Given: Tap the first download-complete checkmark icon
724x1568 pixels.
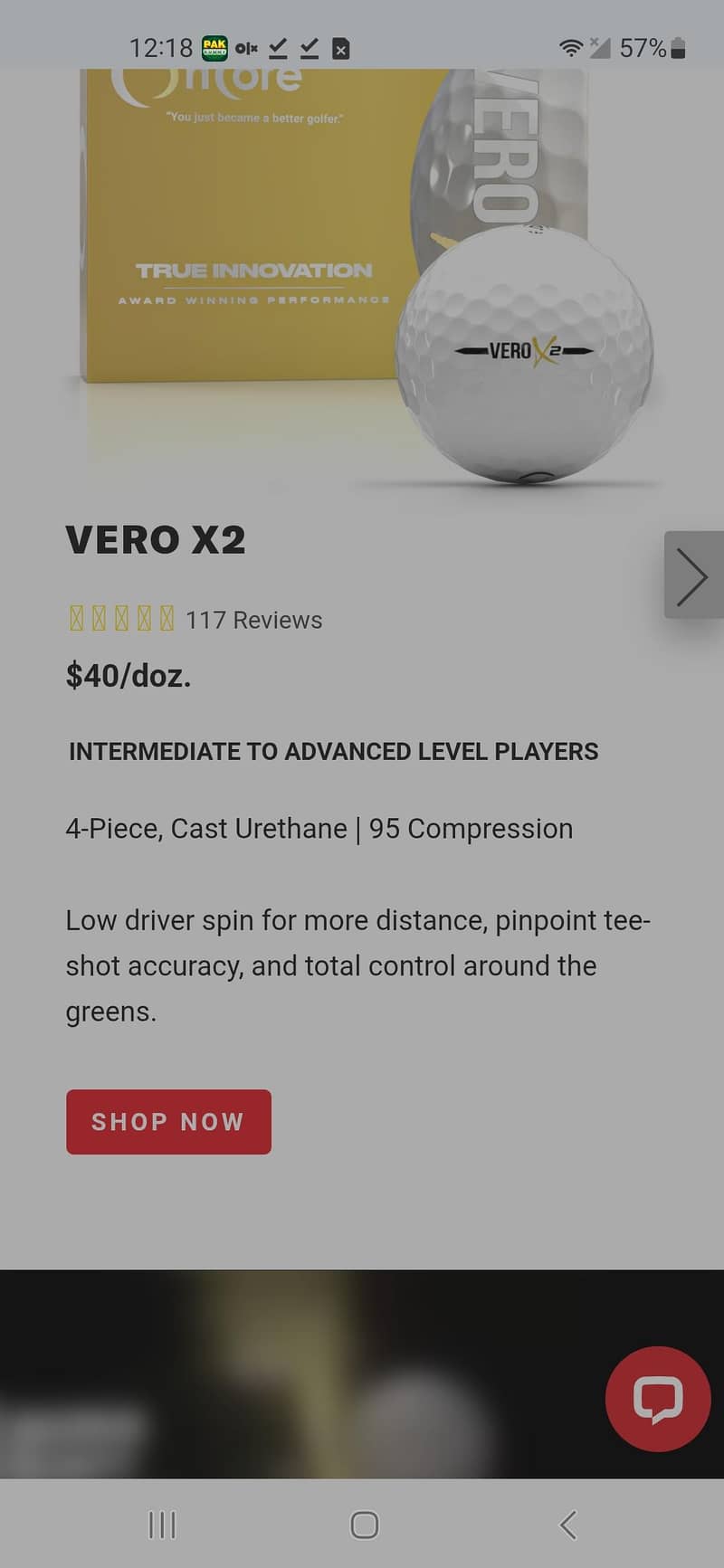Looking at the screenshot, I should pos(279,47).
